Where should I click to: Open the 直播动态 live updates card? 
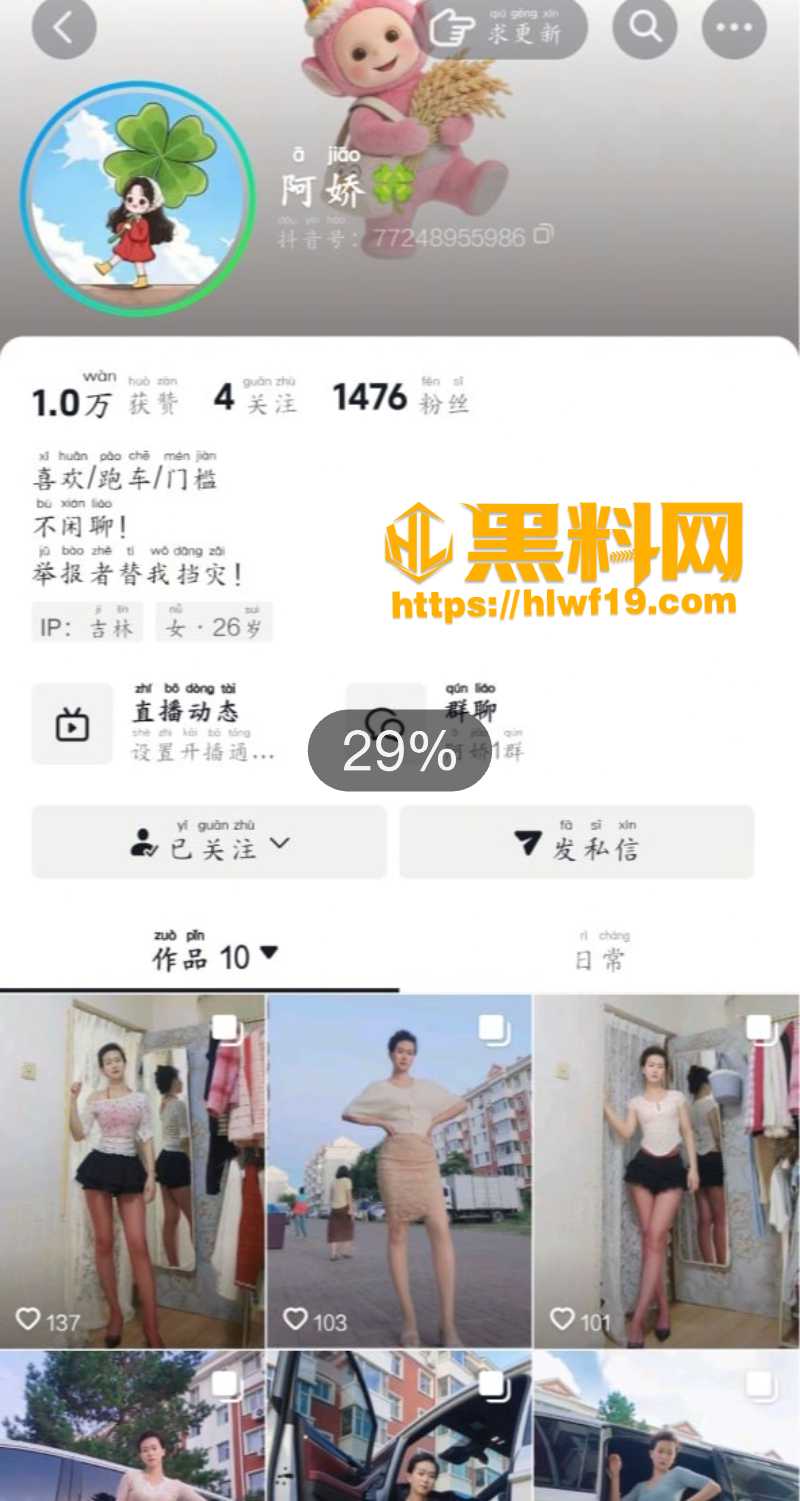coord(155,724)
